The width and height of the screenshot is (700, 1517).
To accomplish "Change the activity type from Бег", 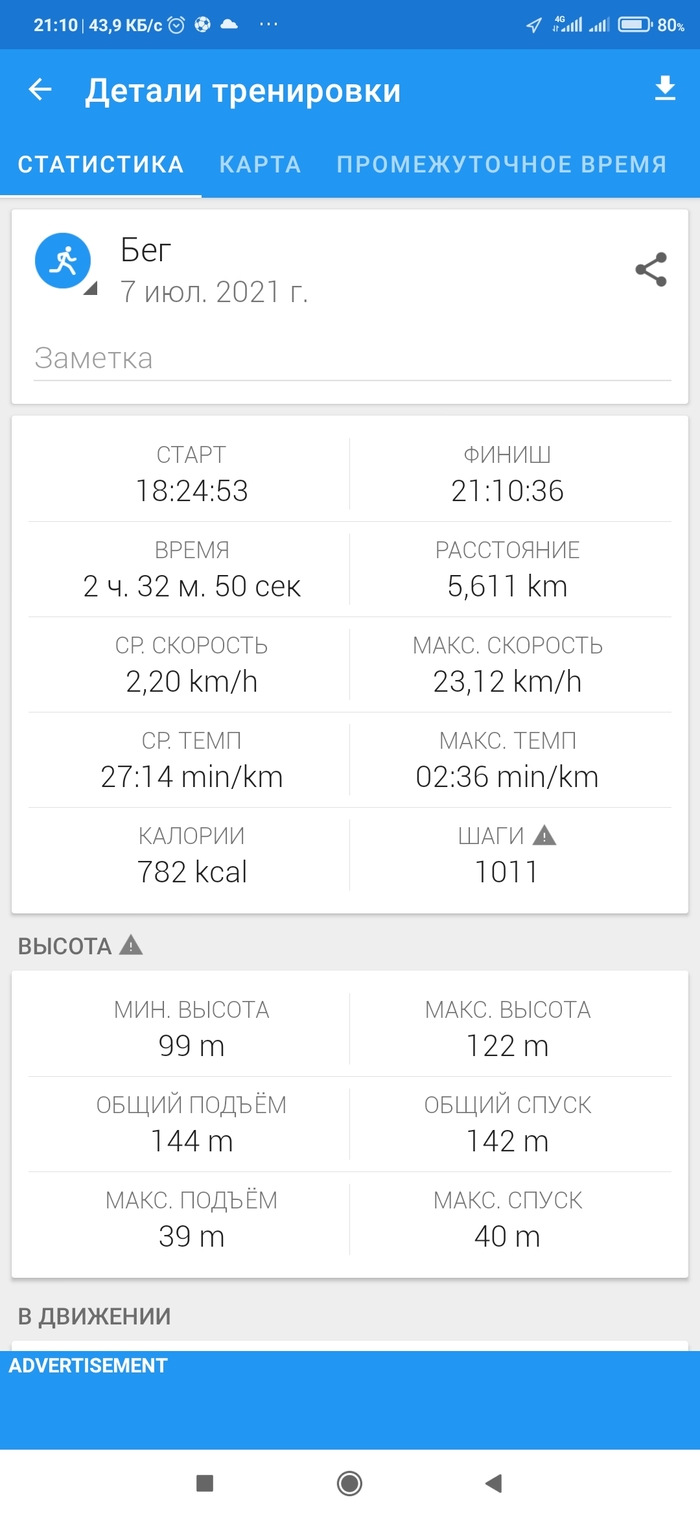I will point(65,263).
